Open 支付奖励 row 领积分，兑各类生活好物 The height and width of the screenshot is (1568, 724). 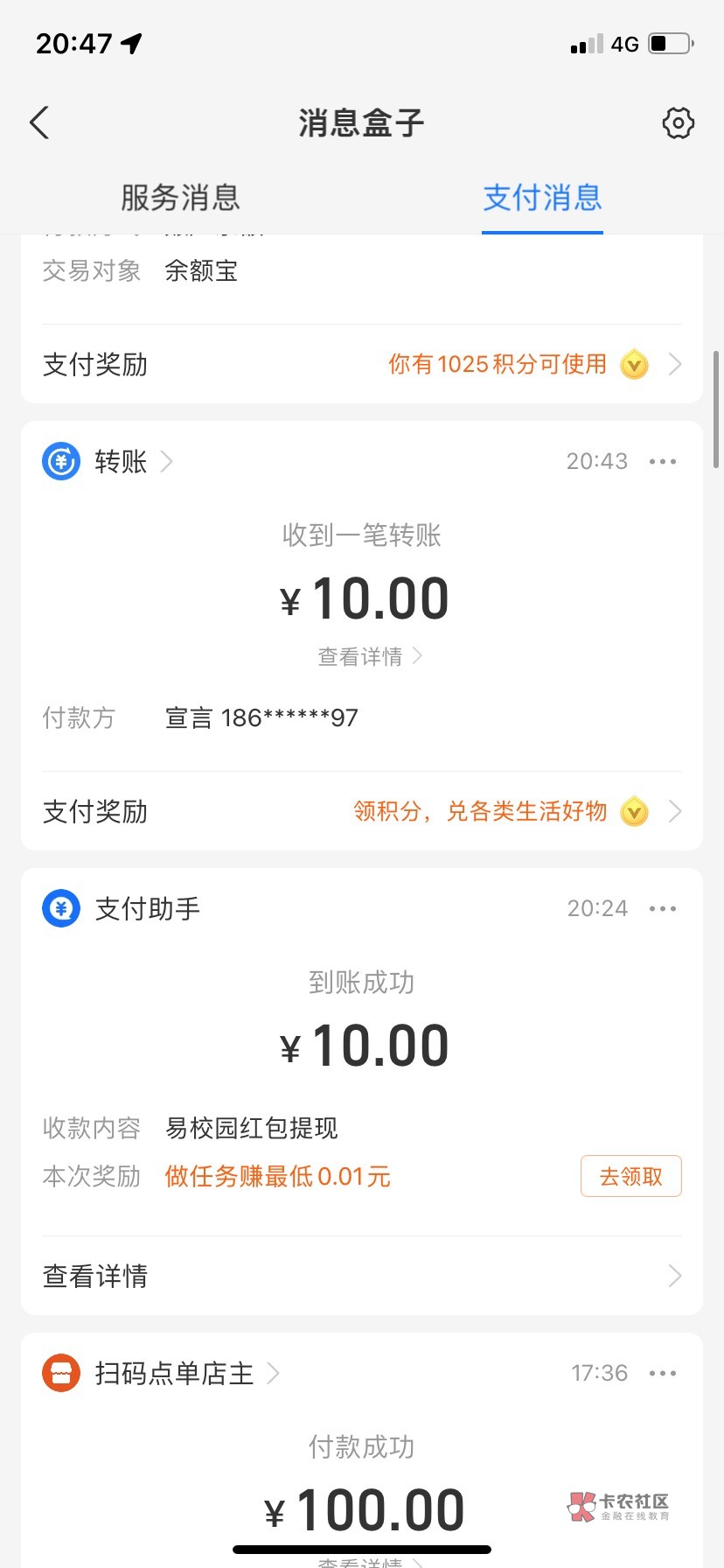[x=362, y=811]
